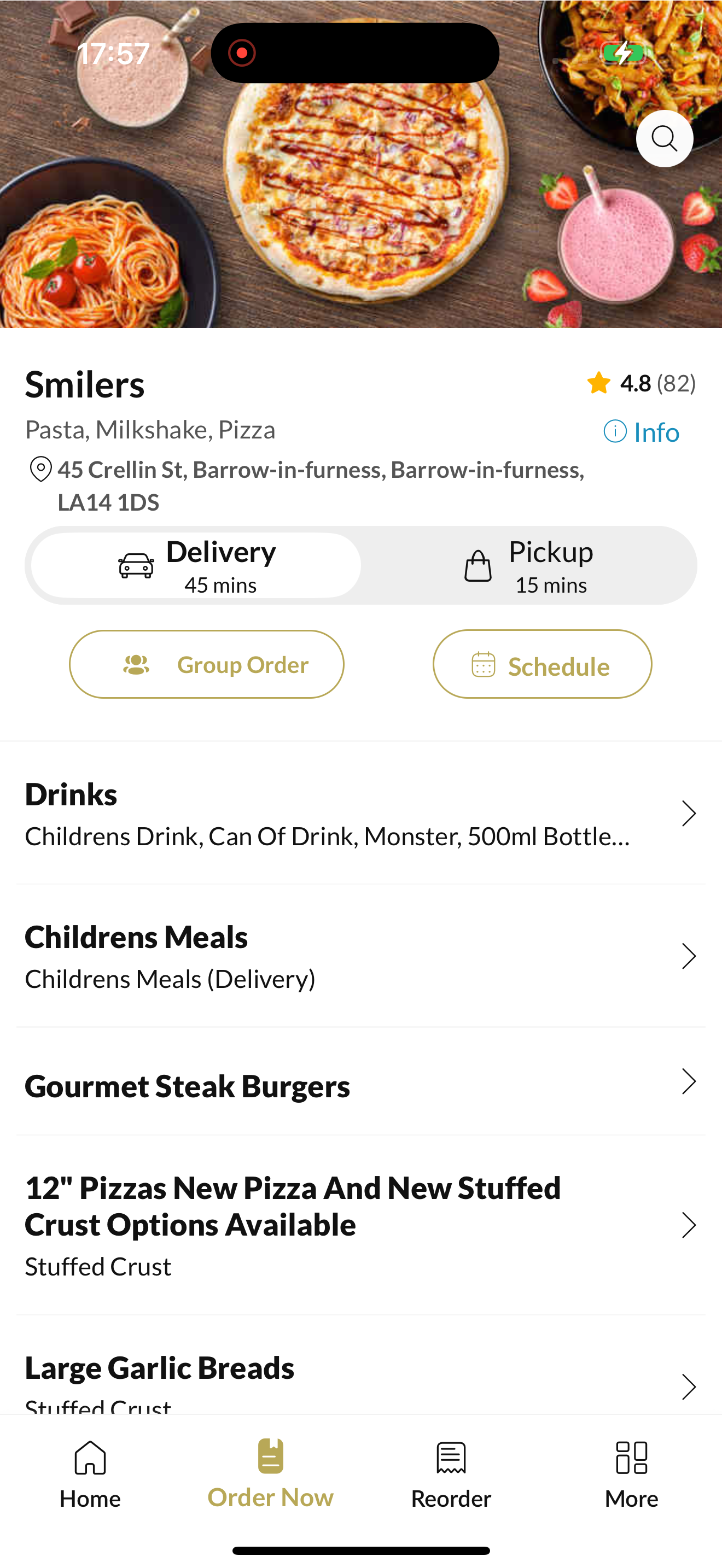Open the restaurant Info link

coord(641,432)
